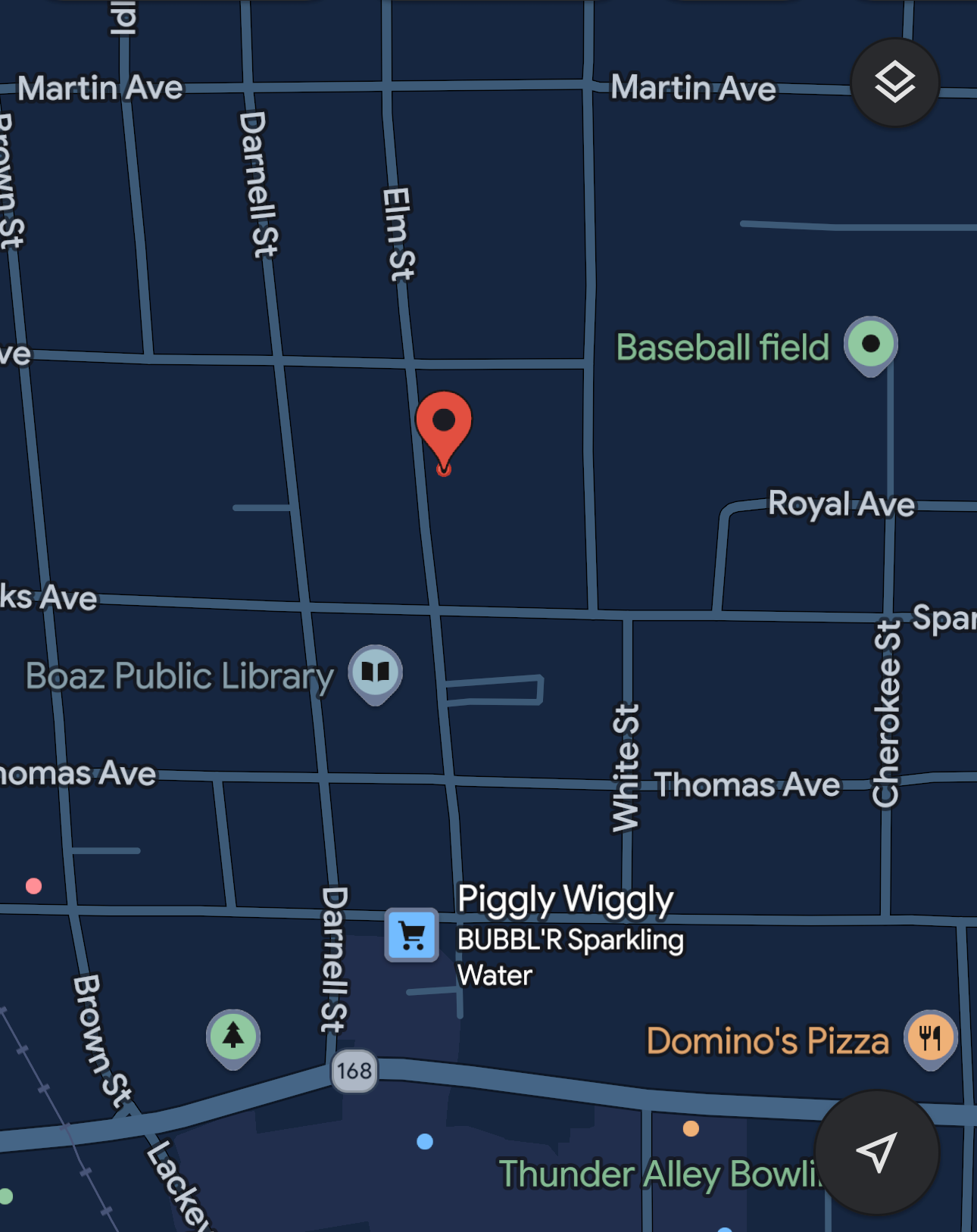Click the Domino's Pizza text label

(x=767, y=1040)
